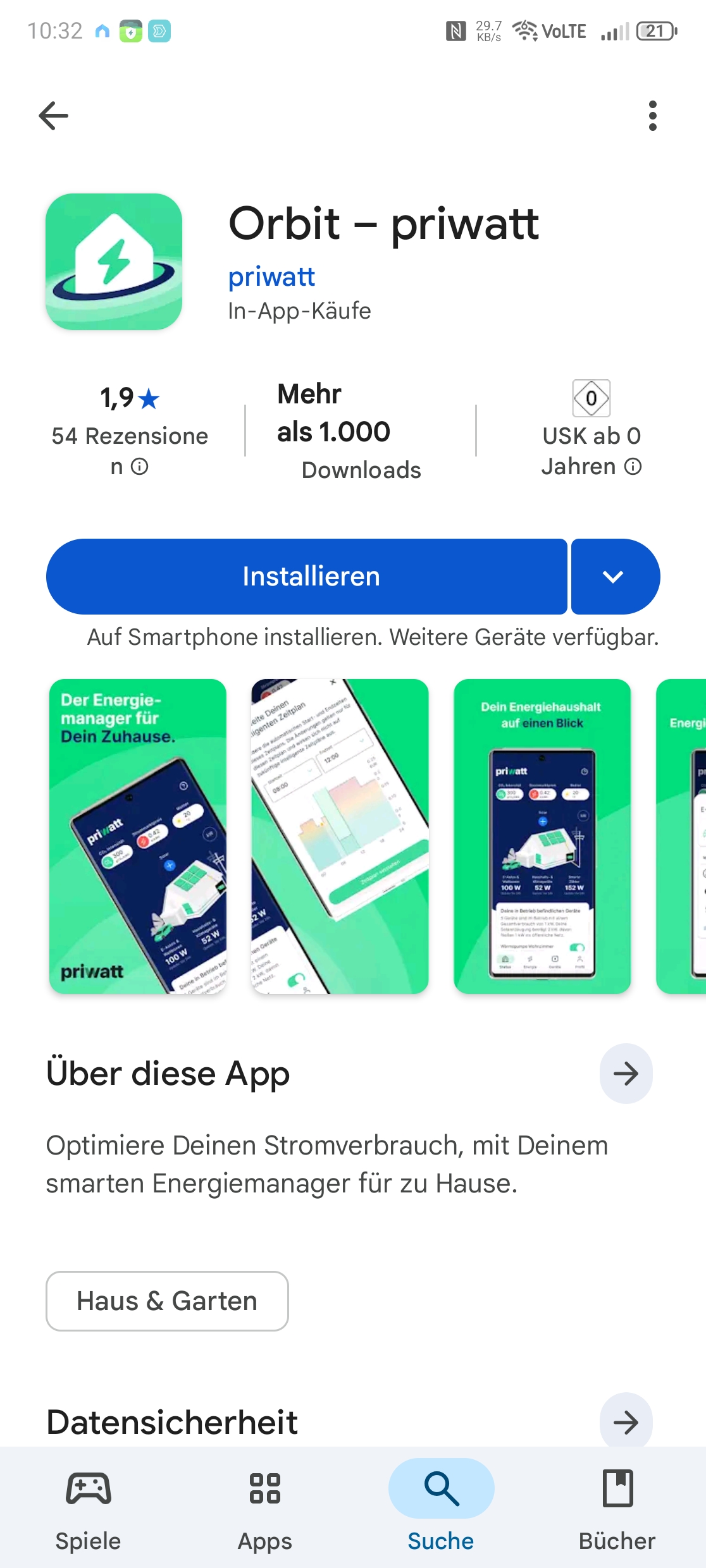Open the screenshot 'Dein Energiehaushalt auf einen Blick'

point(542,836)
